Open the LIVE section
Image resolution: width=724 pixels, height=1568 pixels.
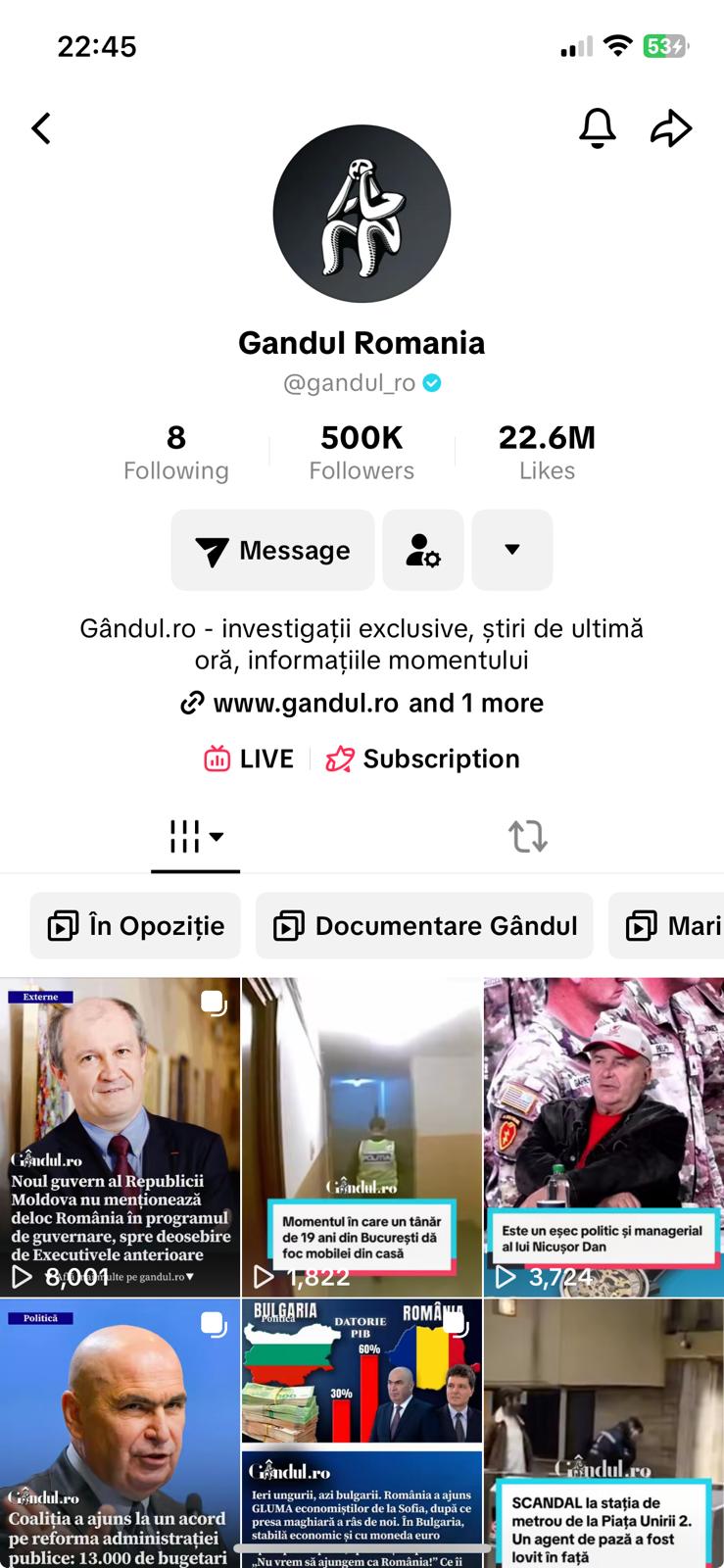click(x=249, y=759)
